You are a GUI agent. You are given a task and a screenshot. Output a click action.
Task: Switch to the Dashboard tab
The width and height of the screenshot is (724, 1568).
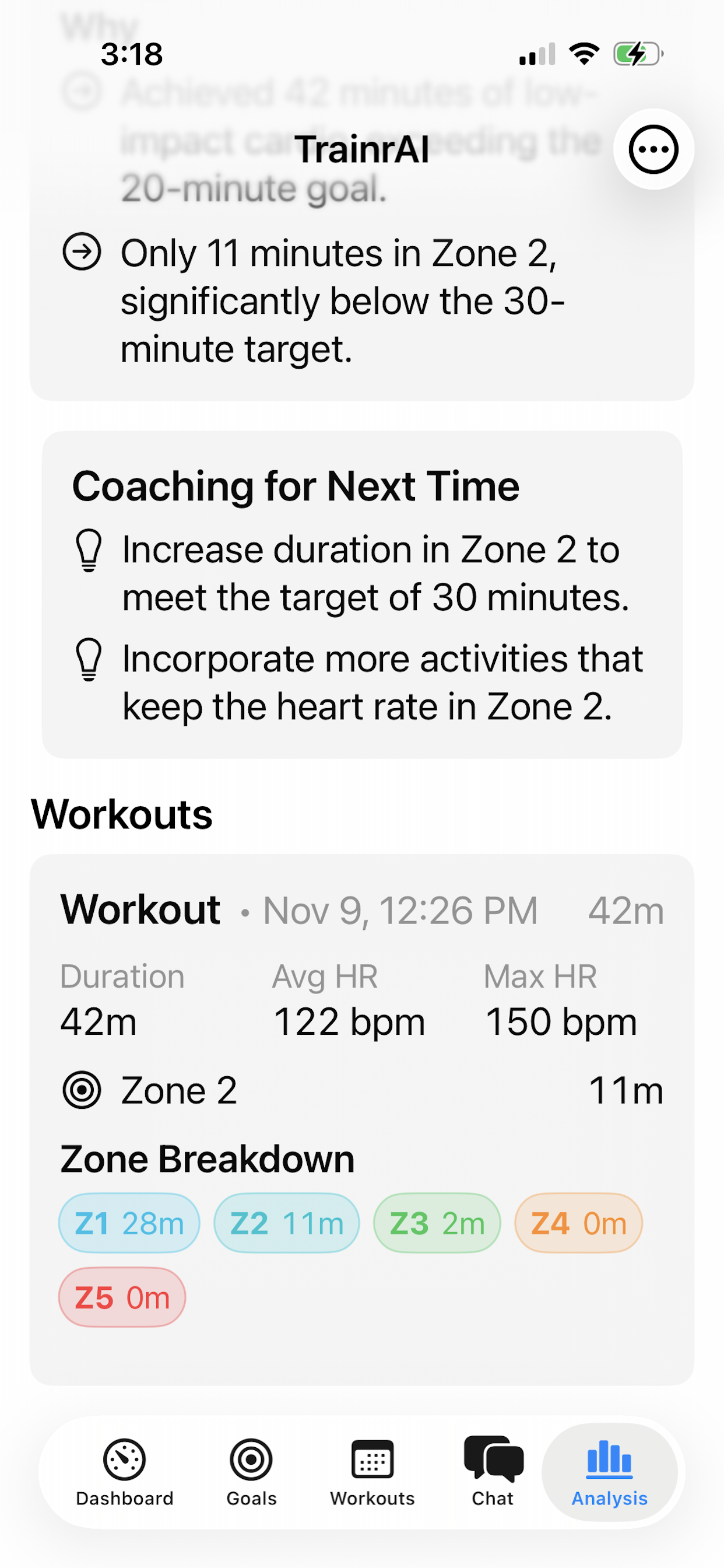[x=125, y=1472]
